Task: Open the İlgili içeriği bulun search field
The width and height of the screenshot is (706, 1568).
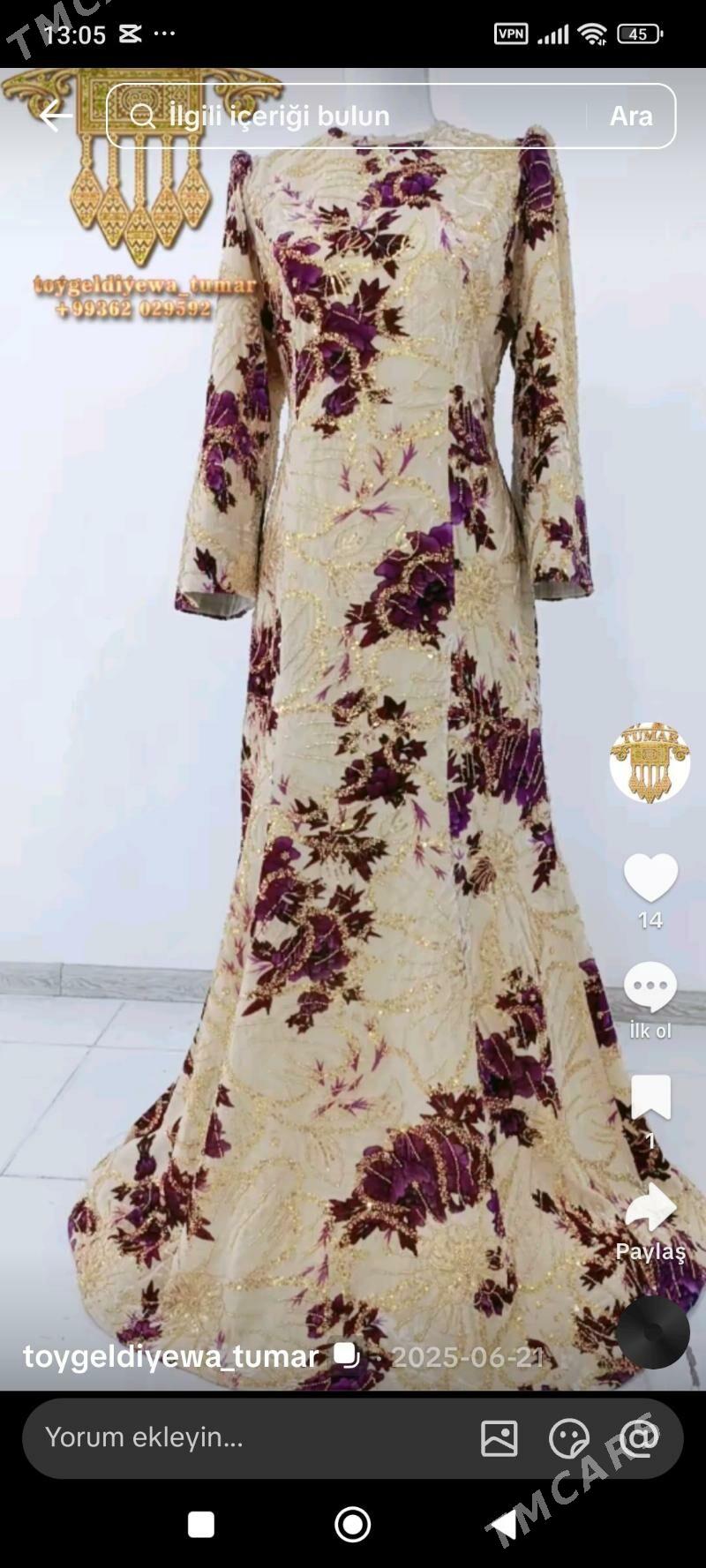Action: click(x=353, y=116)
